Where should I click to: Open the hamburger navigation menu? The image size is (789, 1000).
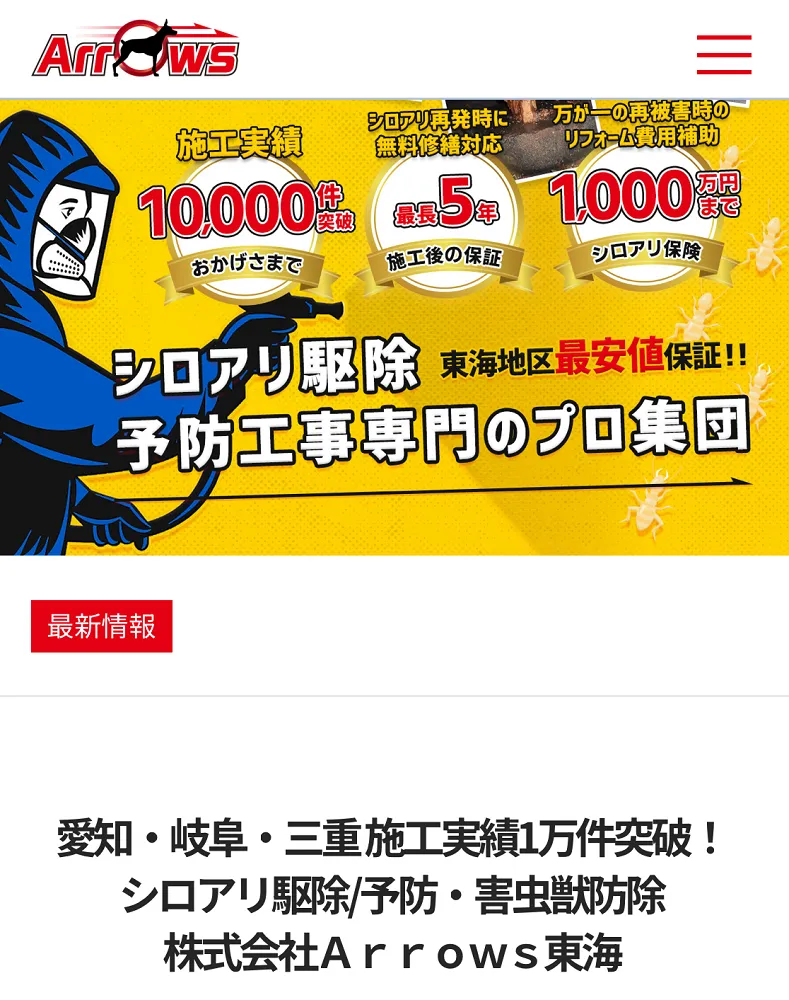click(x=723, y=54)
